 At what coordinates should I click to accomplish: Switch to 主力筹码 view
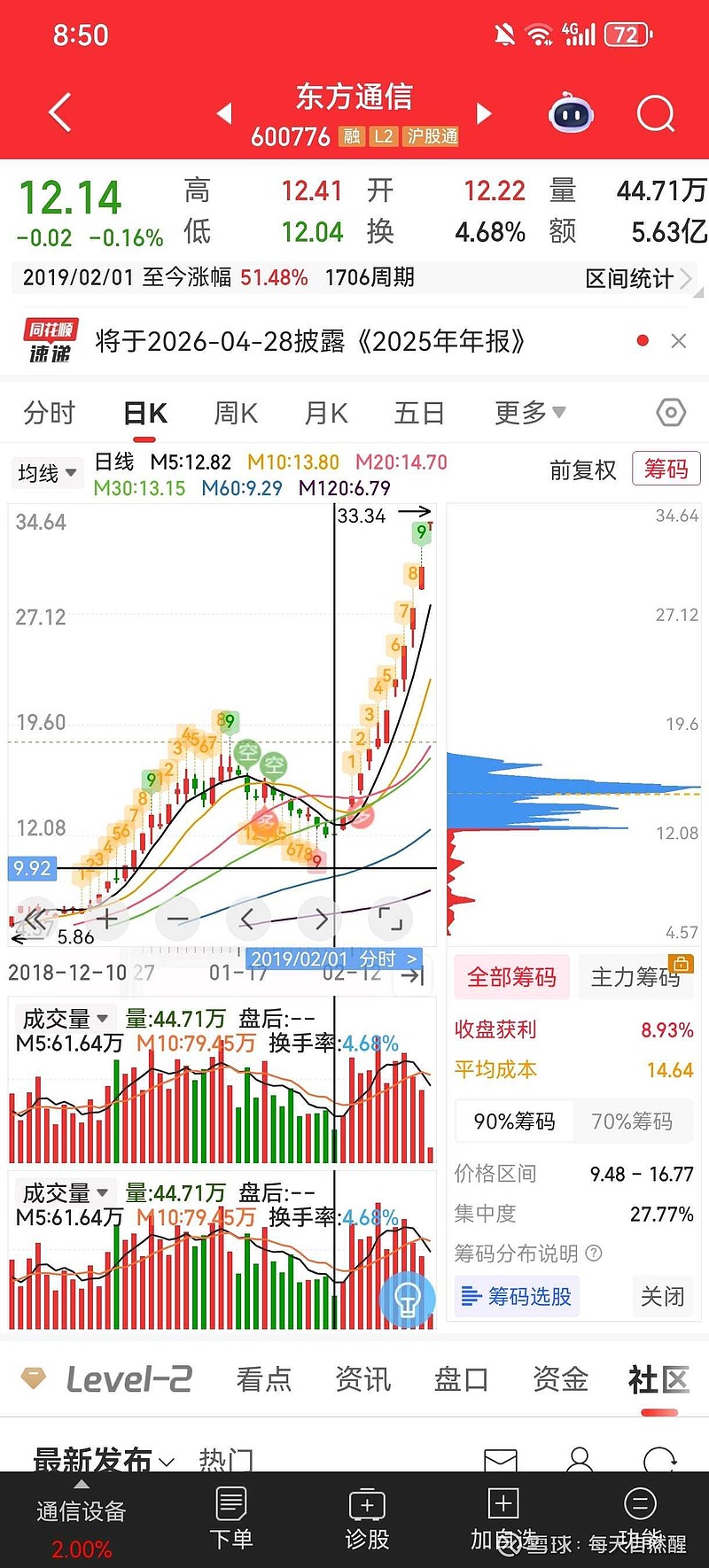pos(635,976)
